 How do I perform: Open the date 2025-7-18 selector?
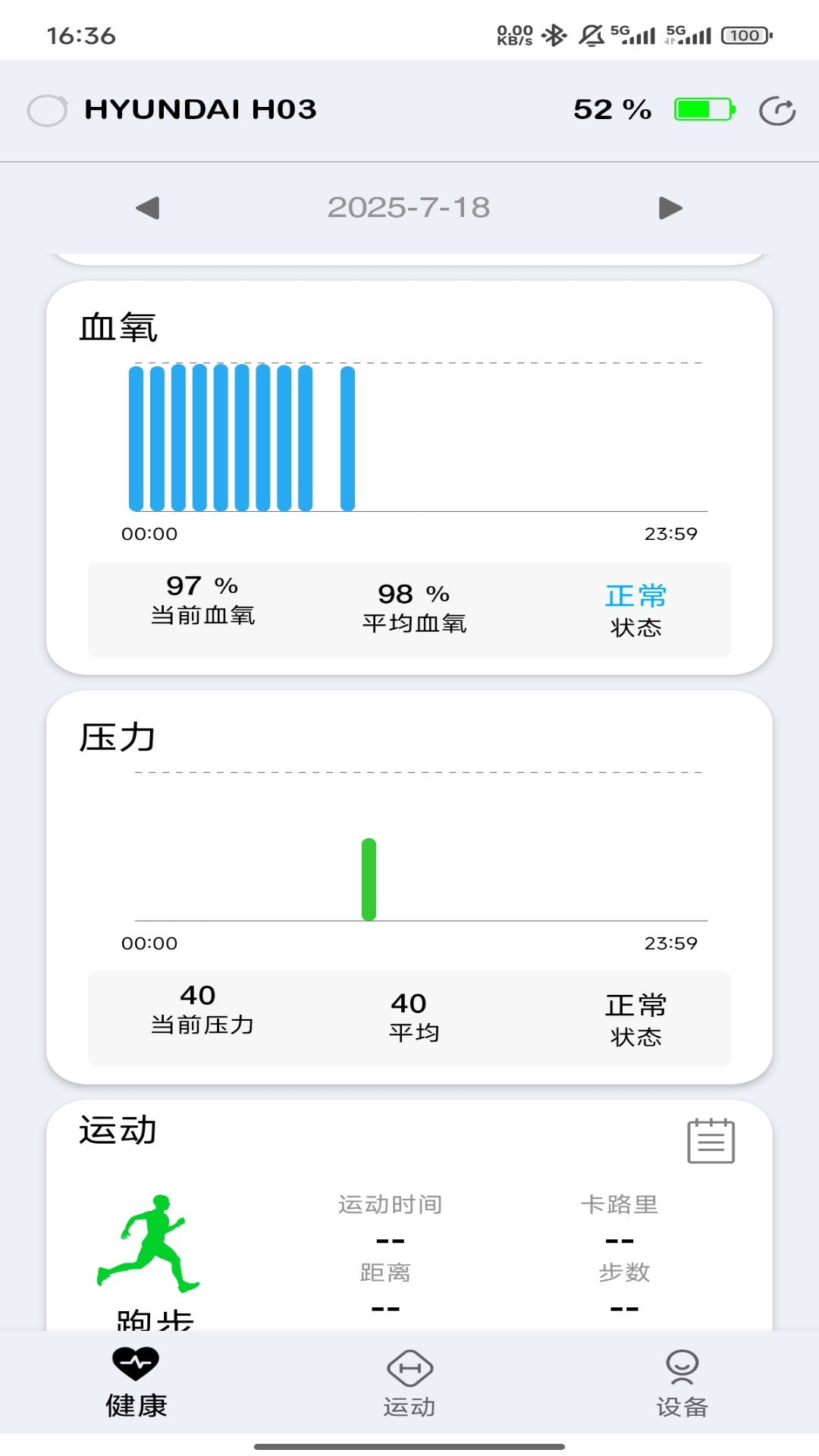409,207
